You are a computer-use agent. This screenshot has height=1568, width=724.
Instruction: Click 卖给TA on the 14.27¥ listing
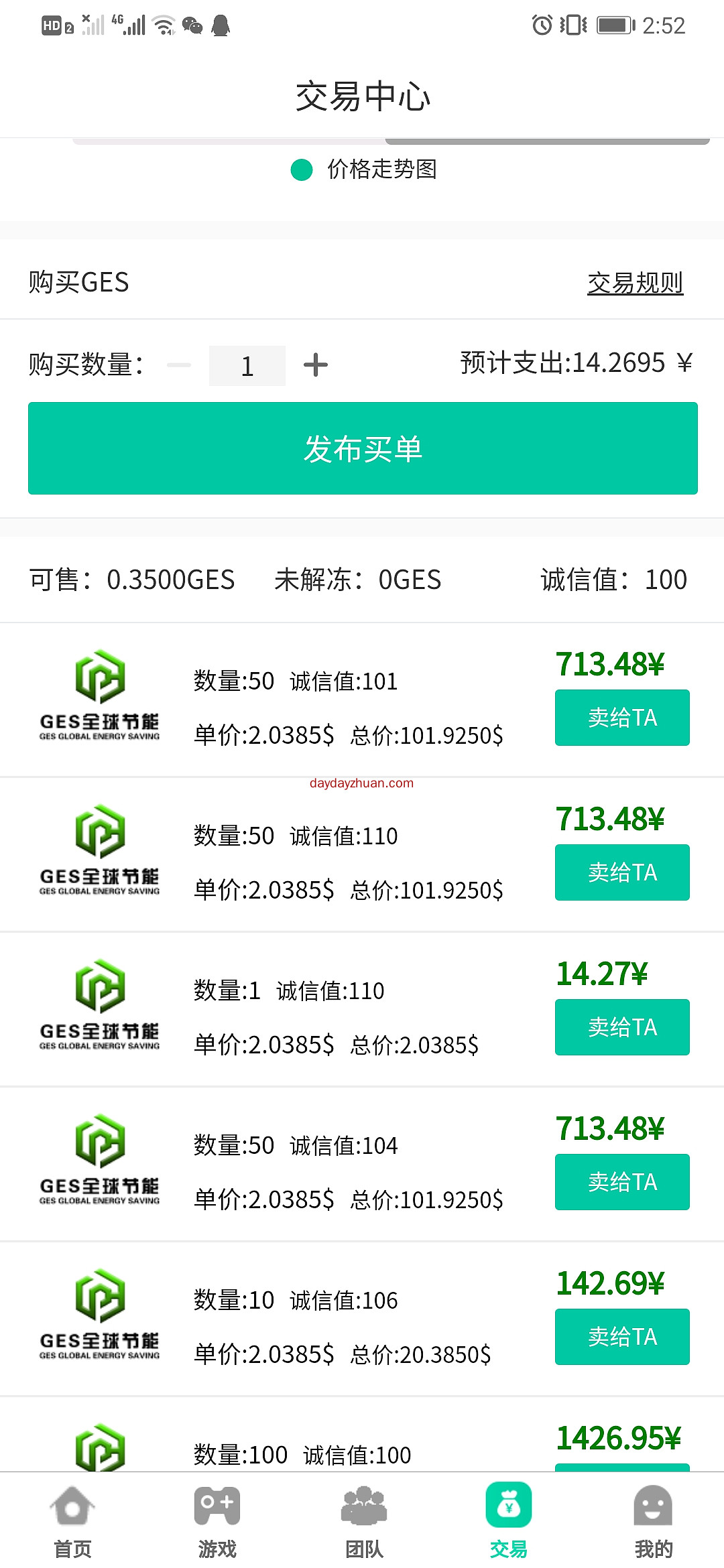pyautogui.click(x=621, y=1027)
